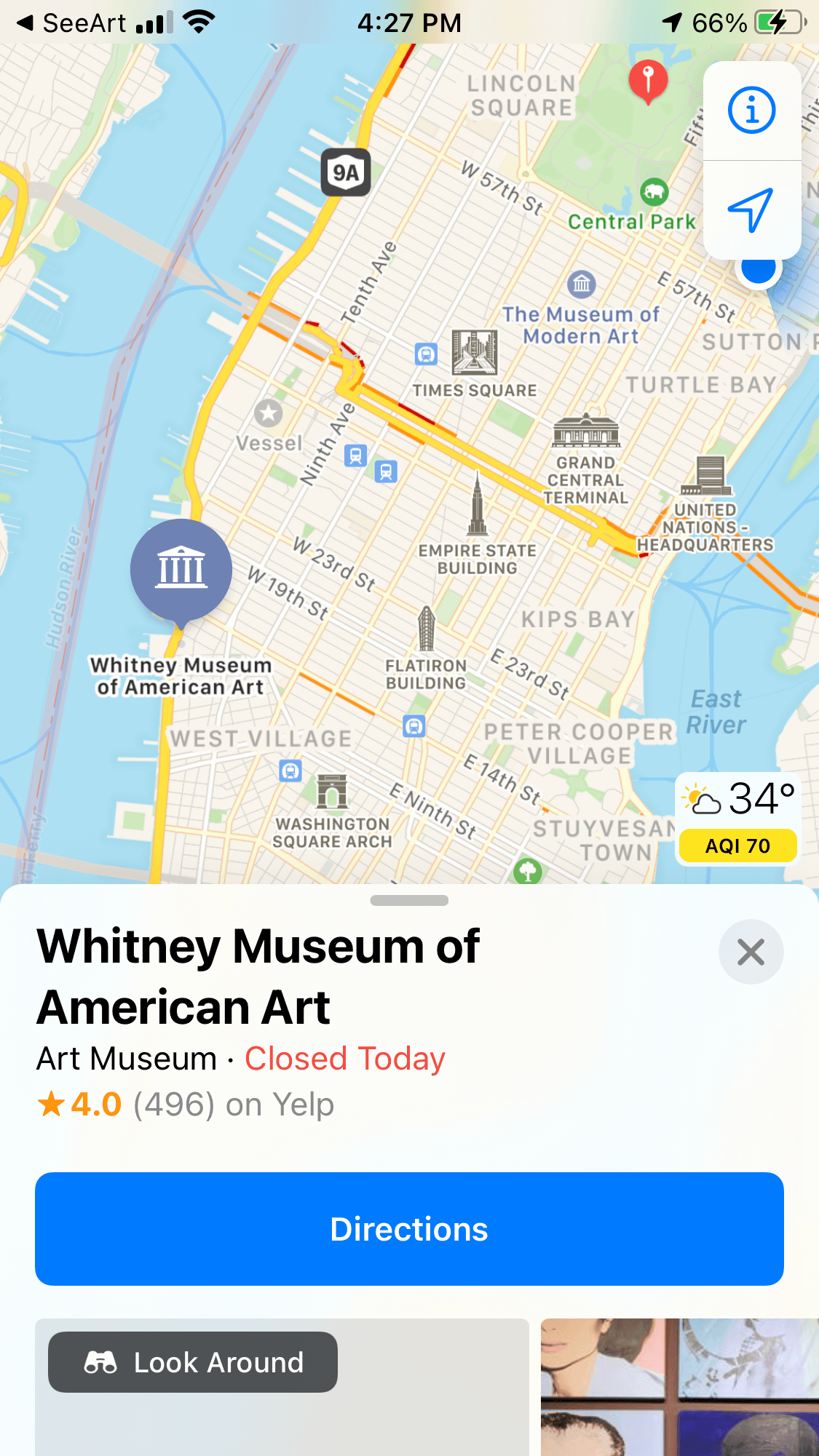This screenshot has height=1456, width=819.
Task: Open the museum artwork photo
Action: [678, 1386]
